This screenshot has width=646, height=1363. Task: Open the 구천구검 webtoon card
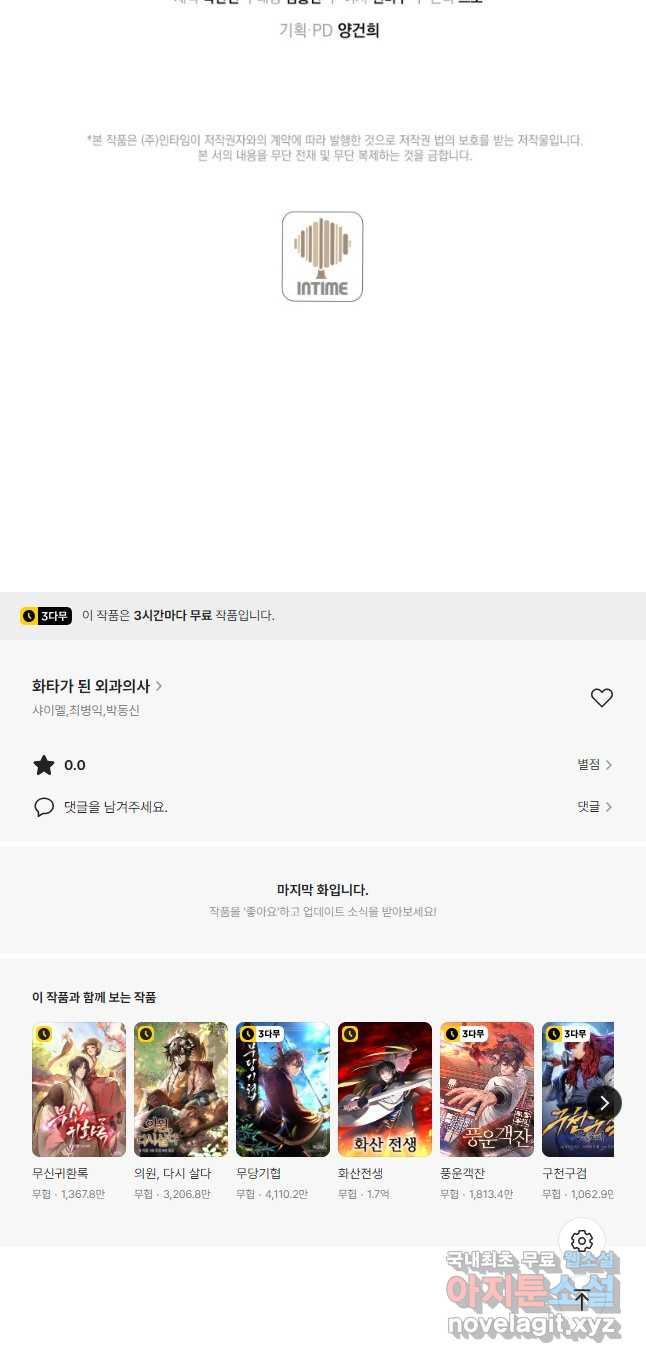pos(578,1111)
